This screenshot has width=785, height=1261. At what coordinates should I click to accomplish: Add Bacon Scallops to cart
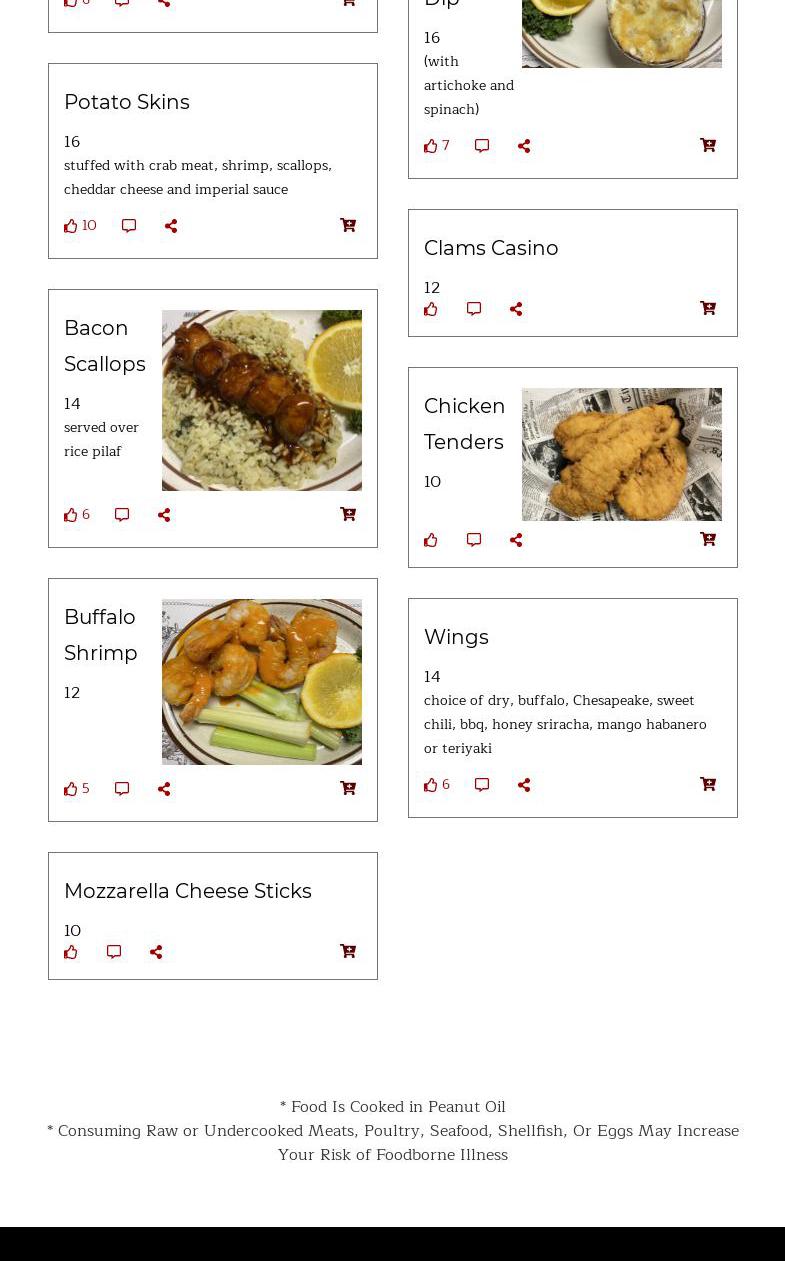click(x=348, y=514)
